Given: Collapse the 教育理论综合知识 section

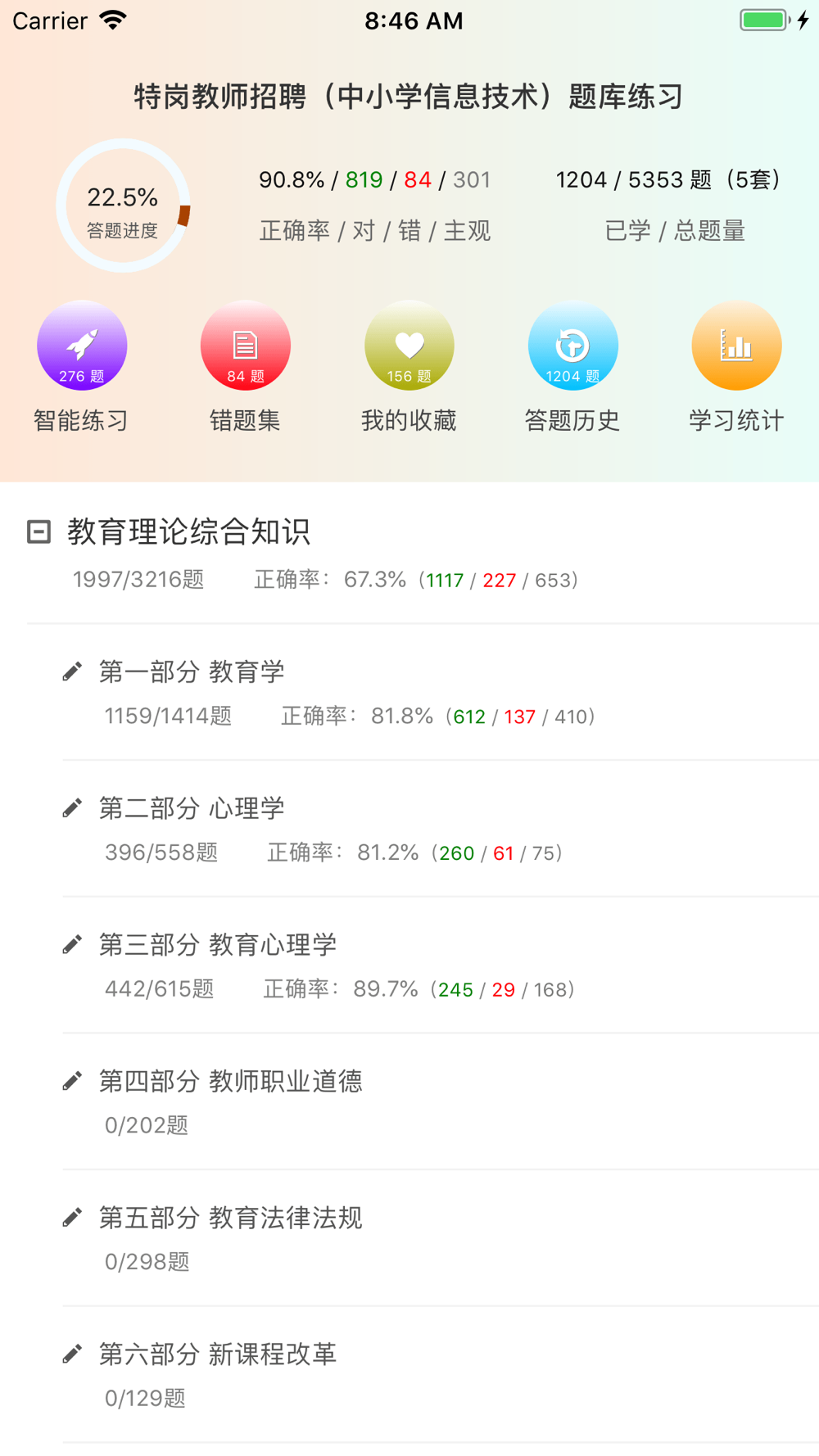Looking at the screenshot, I should pos(38,532).
